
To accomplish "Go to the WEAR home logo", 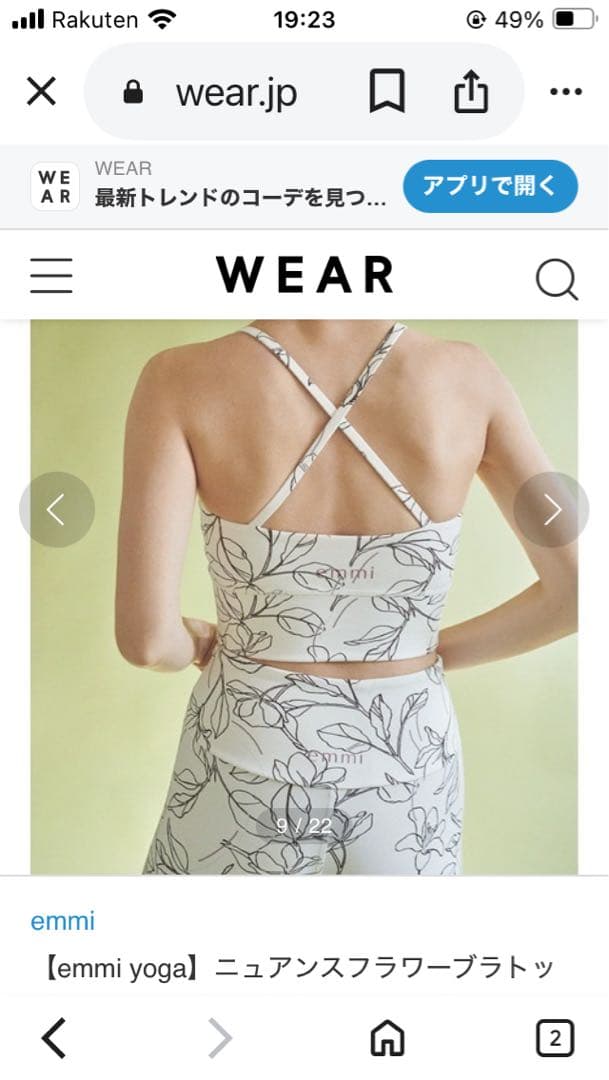I will (305, 275).
